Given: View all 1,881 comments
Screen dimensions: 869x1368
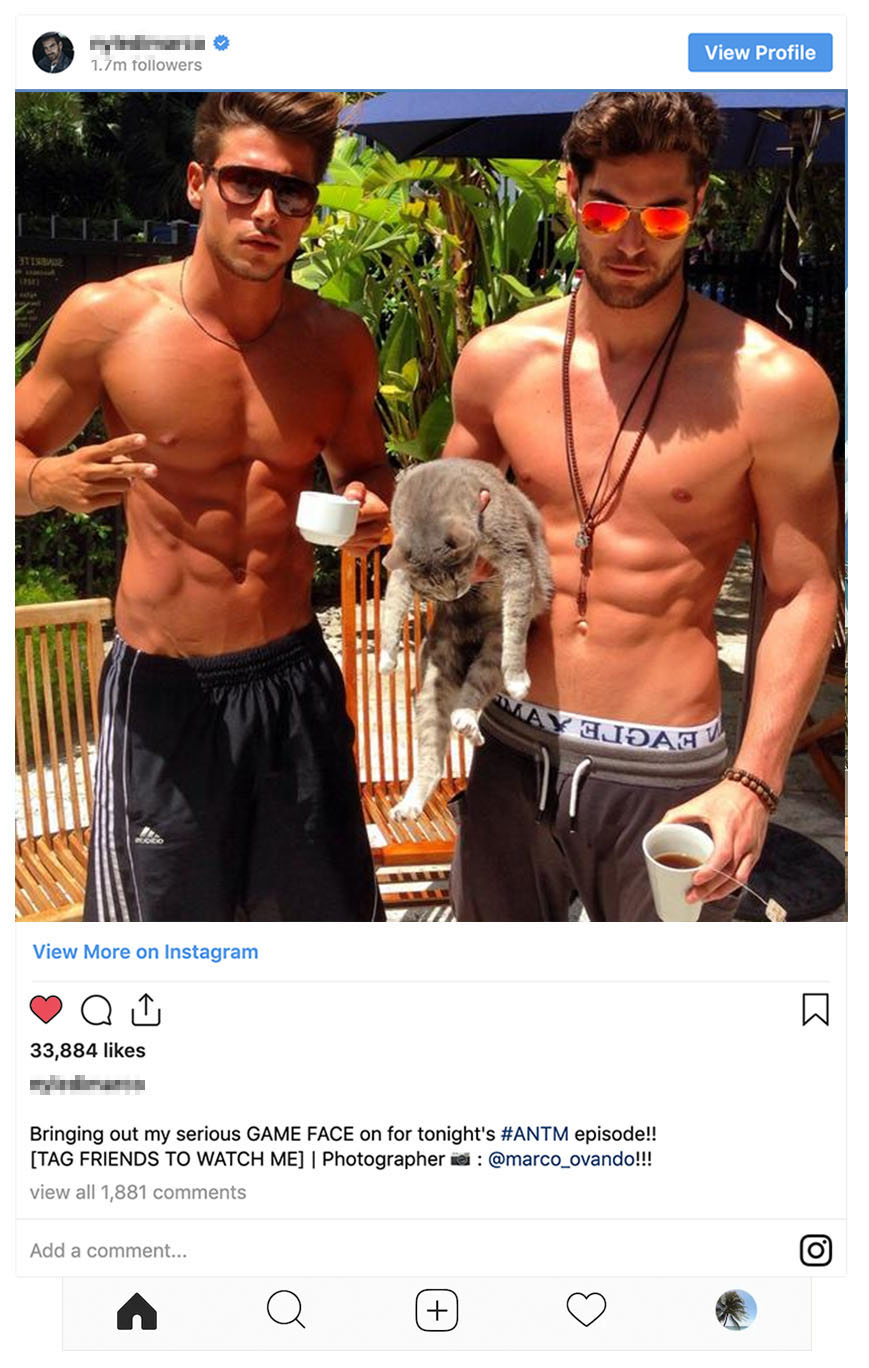Looking at the screenshot, I should (x=138, y=1192).
